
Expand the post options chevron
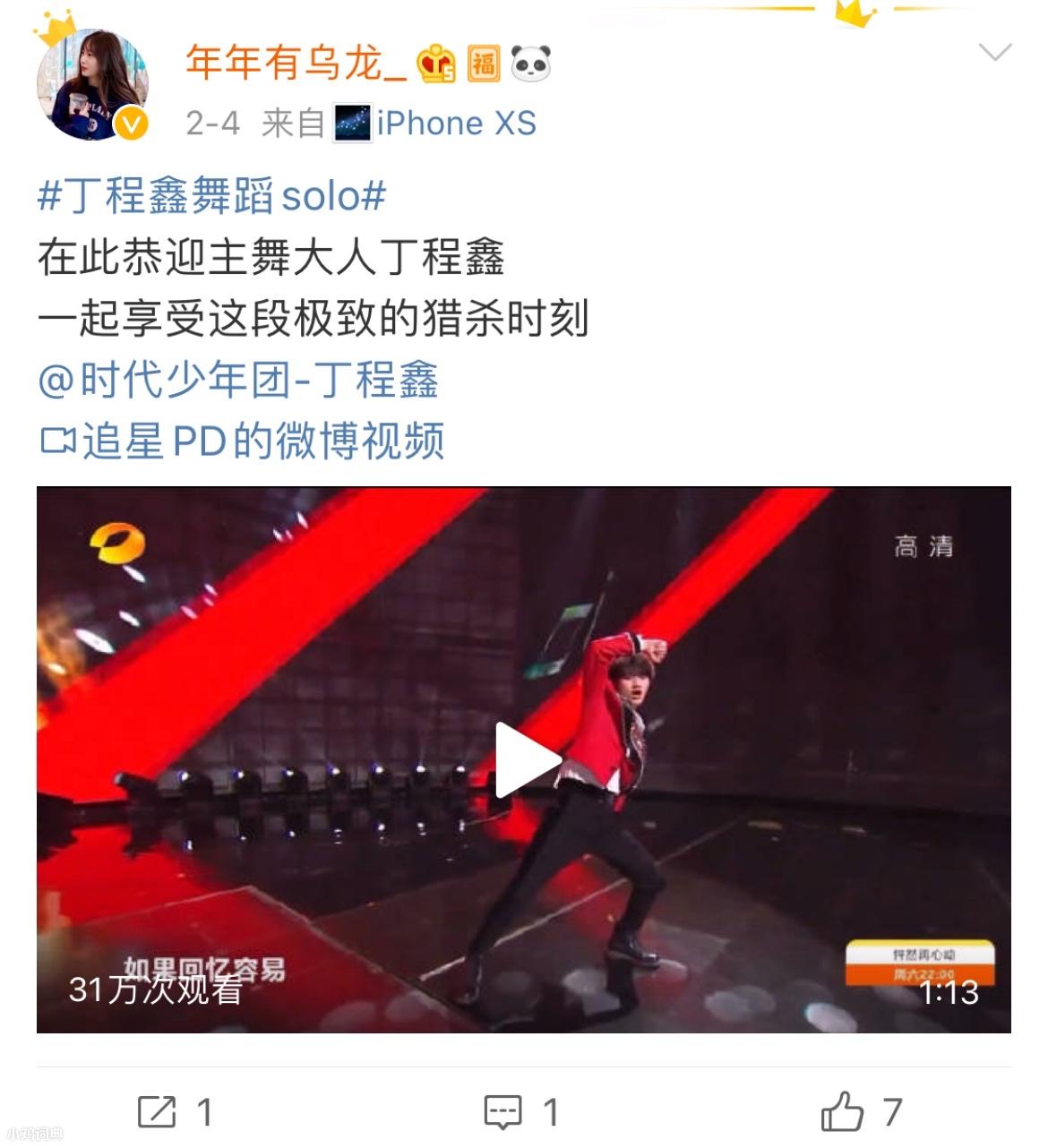coord(994,52)
